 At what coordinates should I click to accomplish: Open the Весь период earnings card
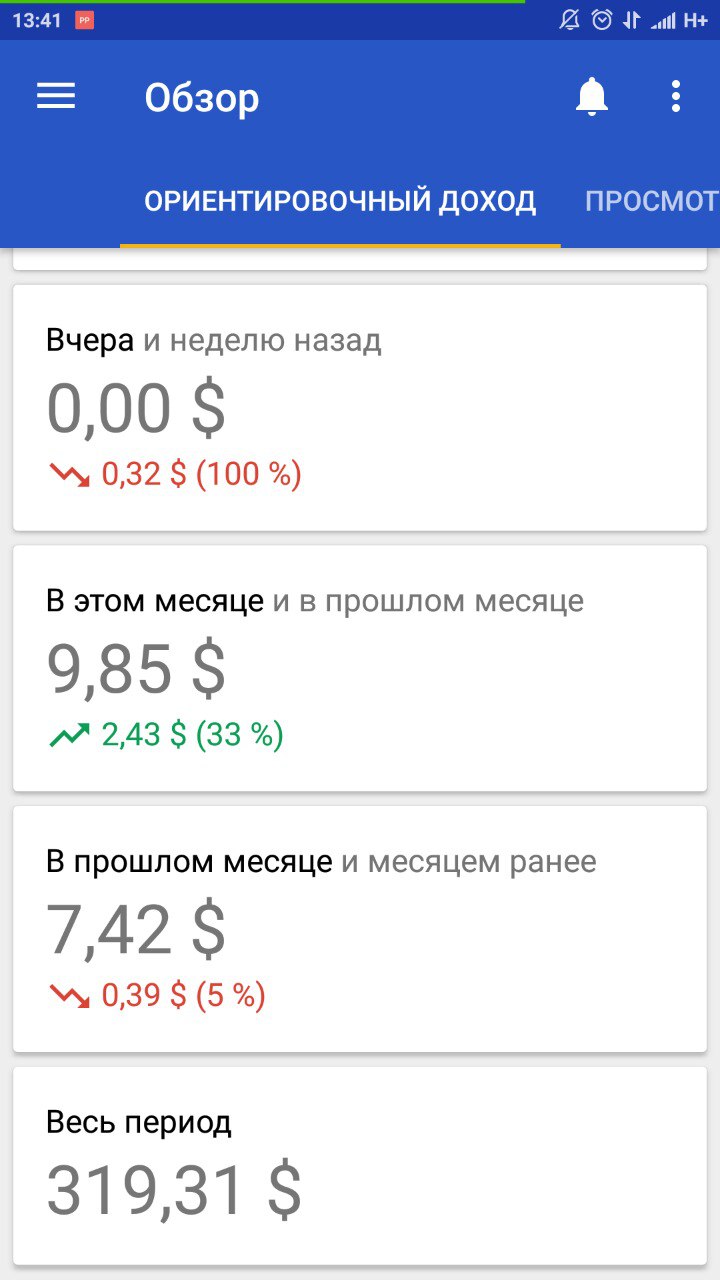360,1166
